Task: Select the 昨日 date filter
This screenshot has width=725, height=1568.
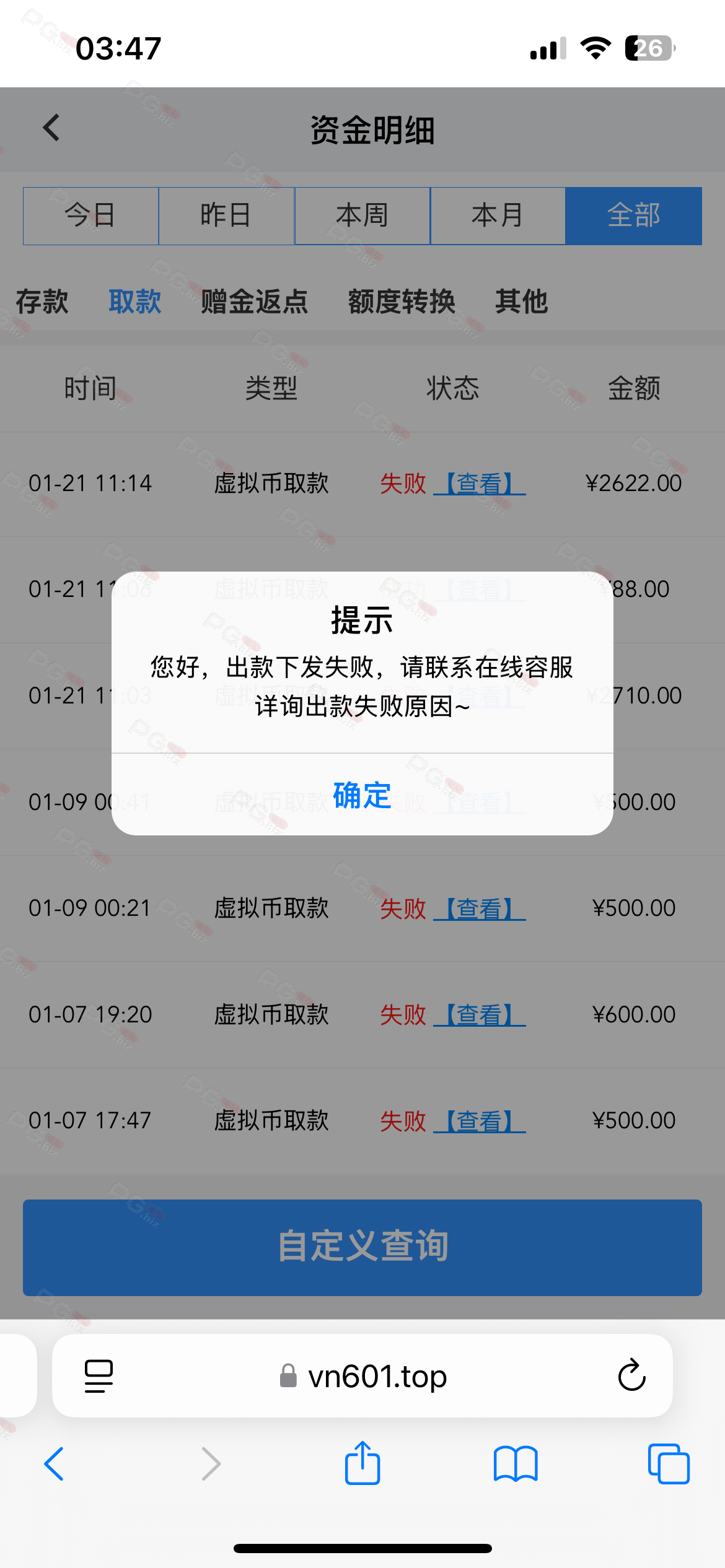Action: tap(226, 216)
